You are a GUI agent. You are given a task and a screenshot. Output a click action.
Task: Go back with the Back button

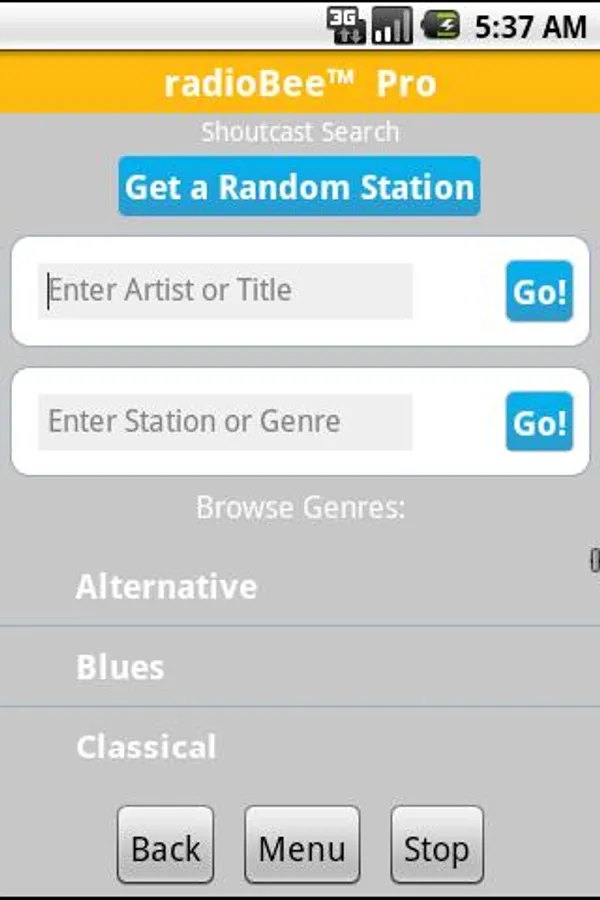(x=166, y=847)
